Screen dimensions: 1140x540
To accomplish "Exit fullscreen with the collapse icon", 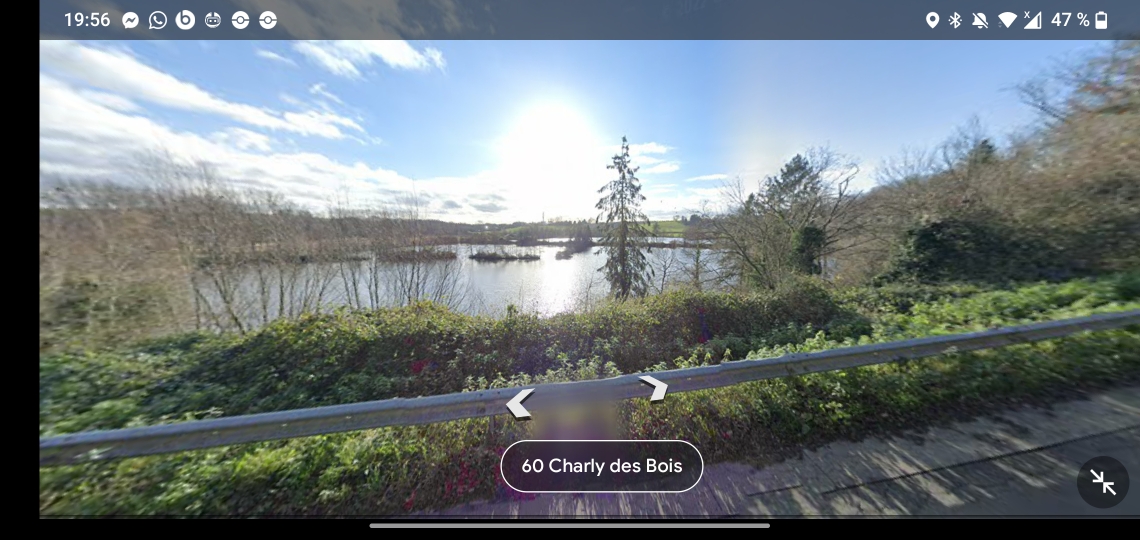I will click(1103, 483).
